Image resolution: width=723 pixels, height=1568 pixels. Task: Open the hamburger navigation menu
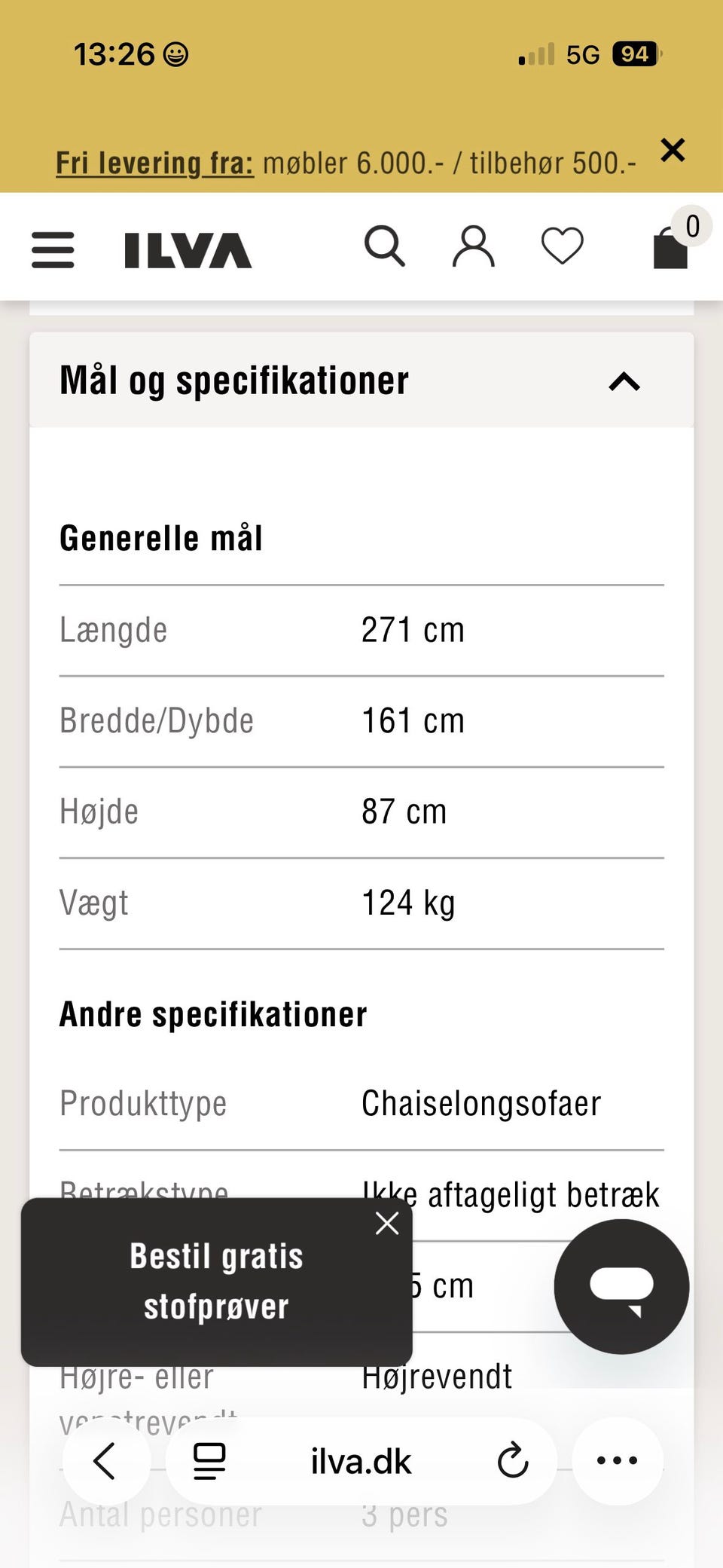click(x=52, y=249)
